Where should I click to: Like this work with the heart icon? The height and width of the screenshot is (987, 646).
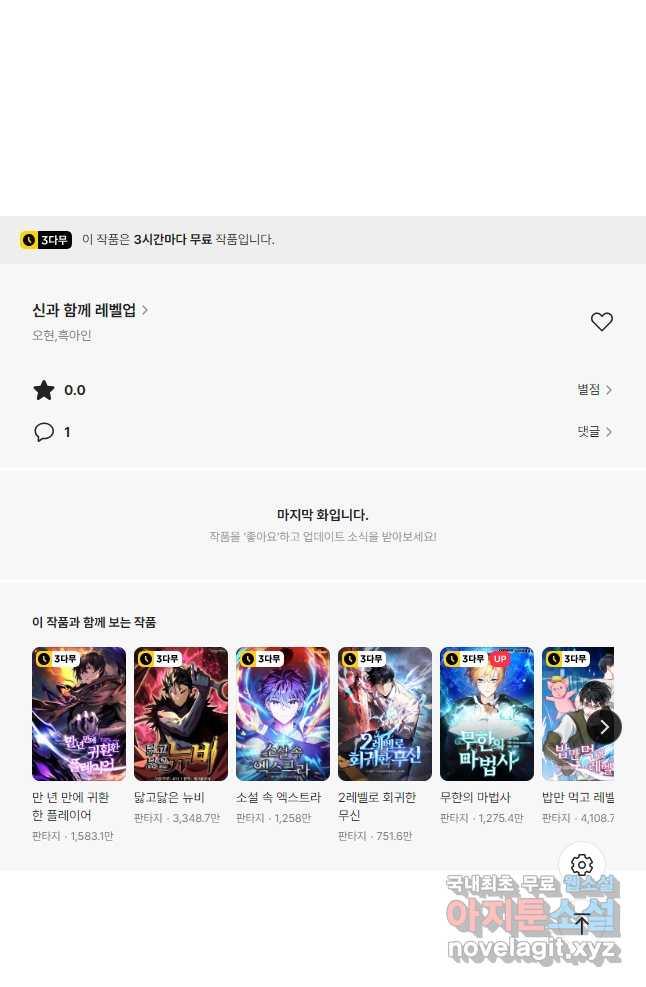(601, 322)
